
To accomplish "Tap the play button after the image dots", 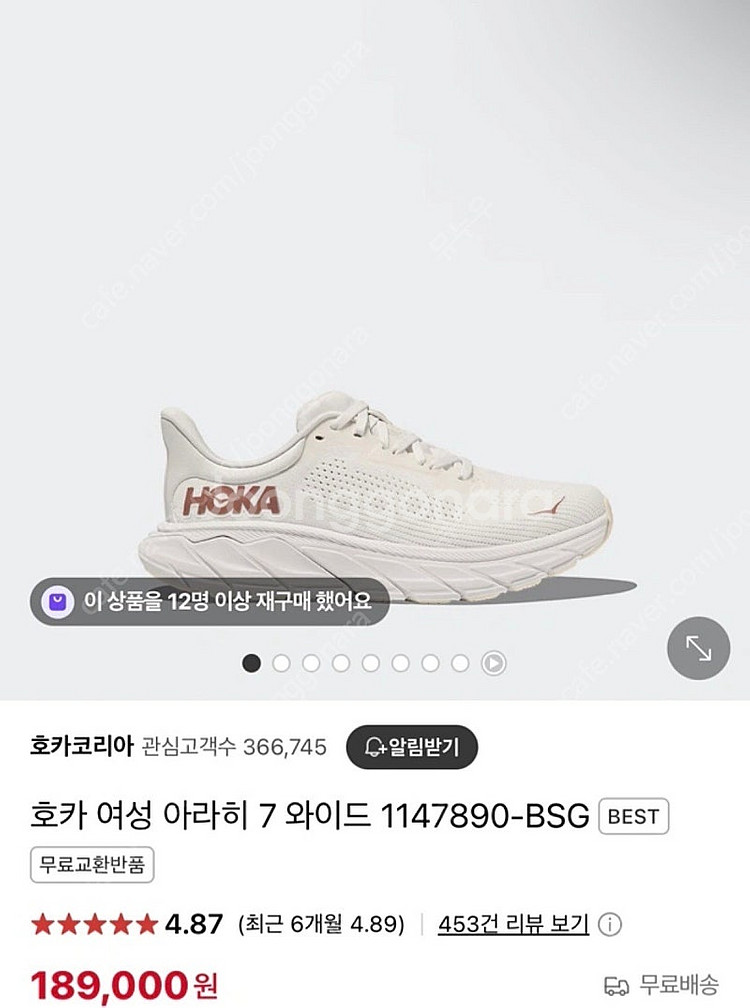I will 494,662.
